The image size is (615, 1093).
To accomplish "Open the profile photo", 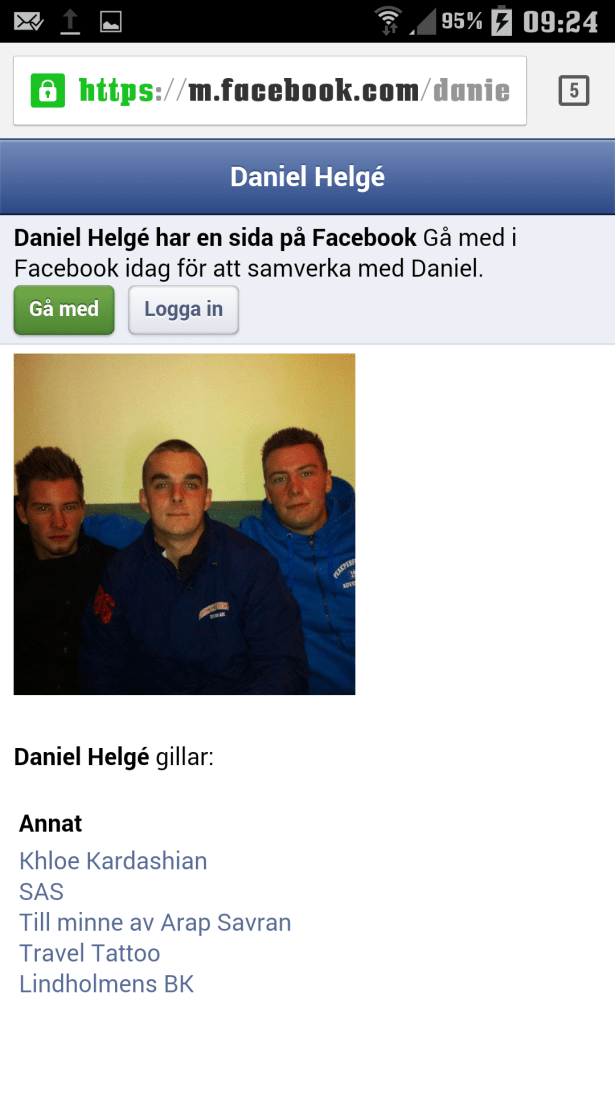I will point(184,523).
